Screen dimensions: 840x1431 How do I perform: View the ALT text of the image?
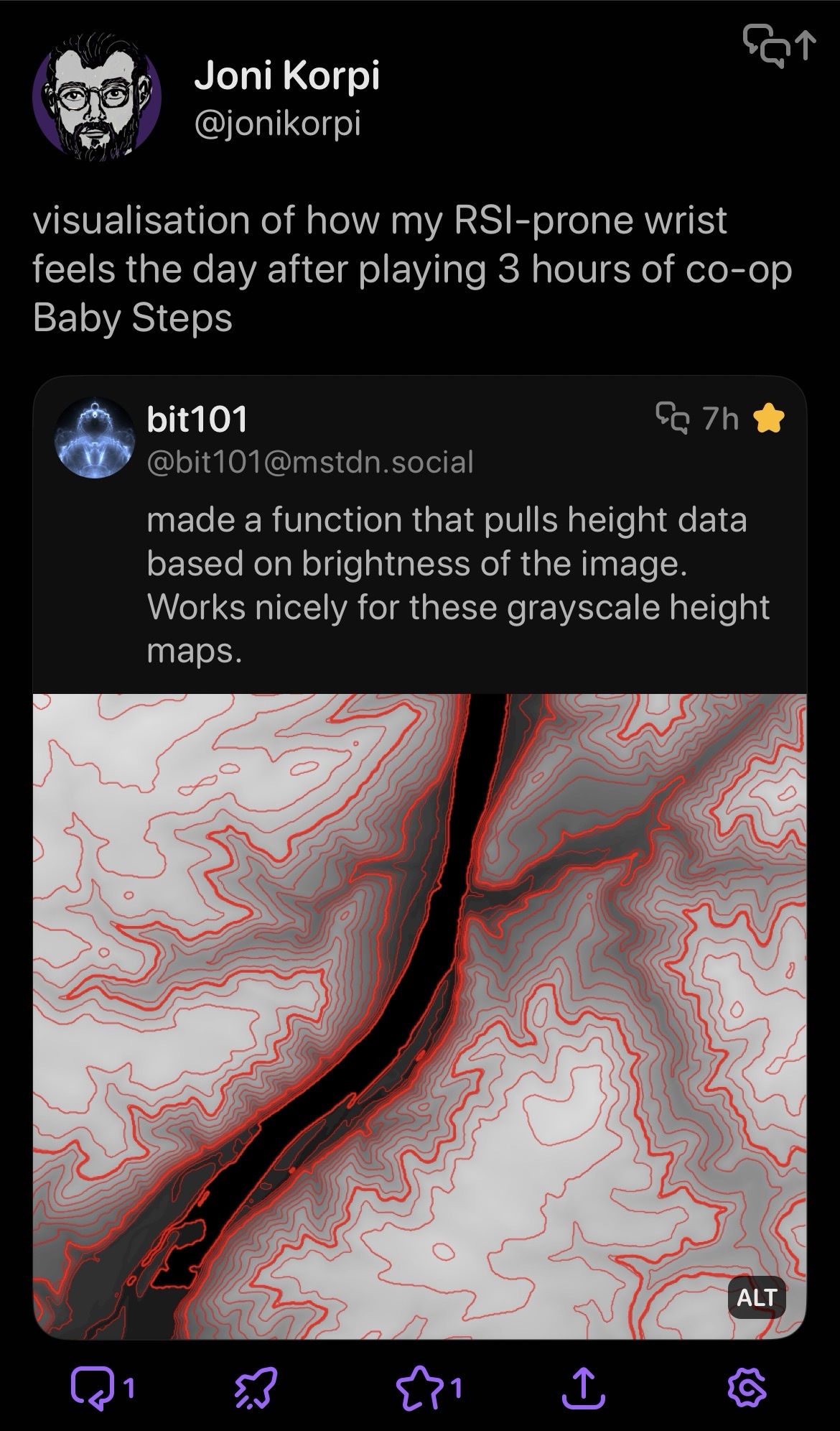point(756,1297)
